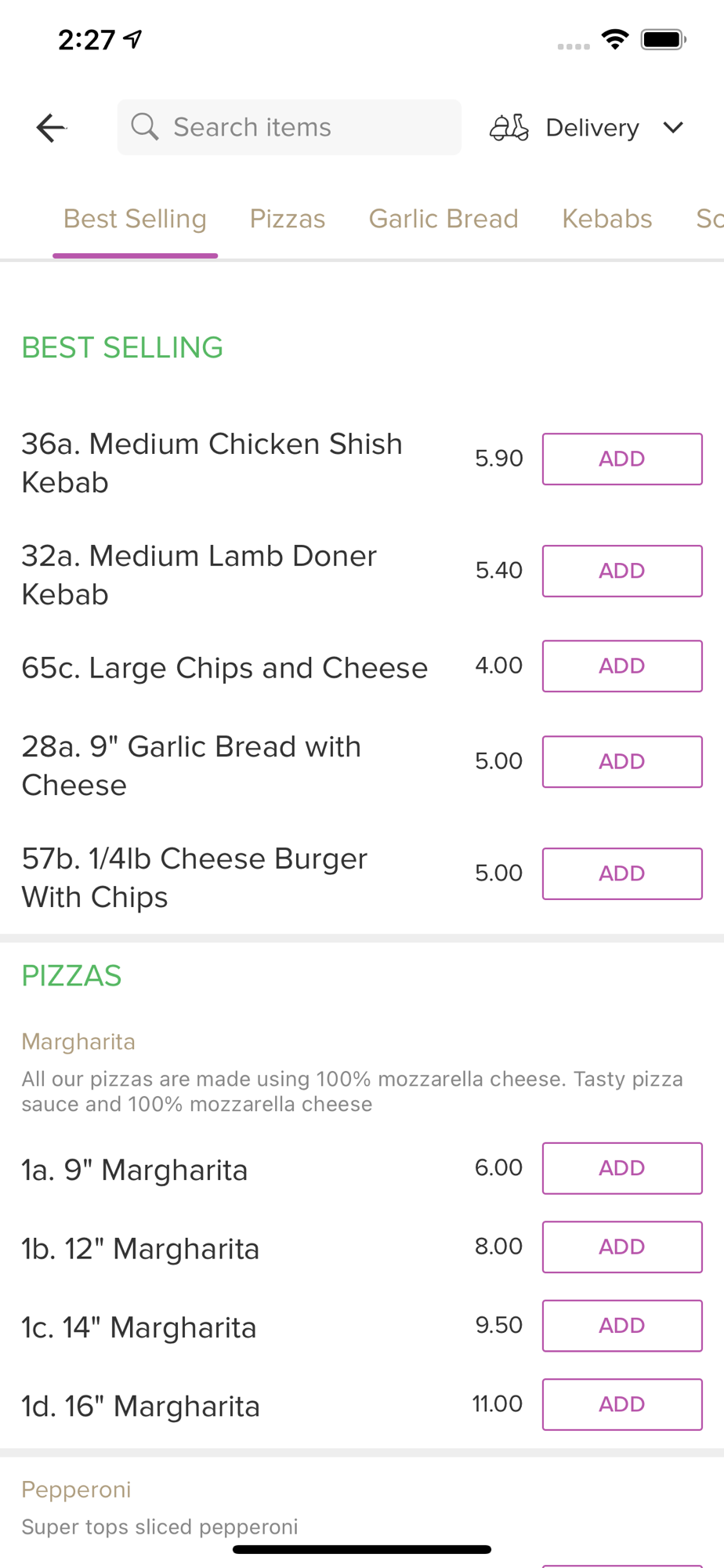Add the 12" Margharita pizza

621,1247
